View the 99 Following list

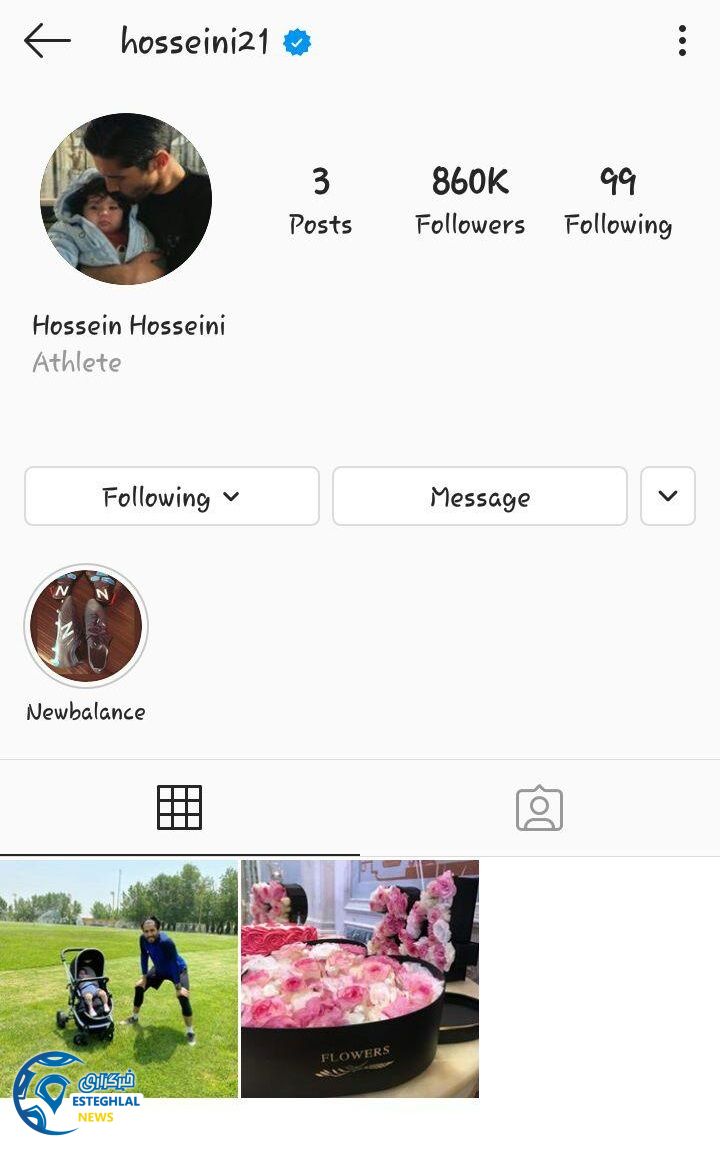click(x=618, y=200)
